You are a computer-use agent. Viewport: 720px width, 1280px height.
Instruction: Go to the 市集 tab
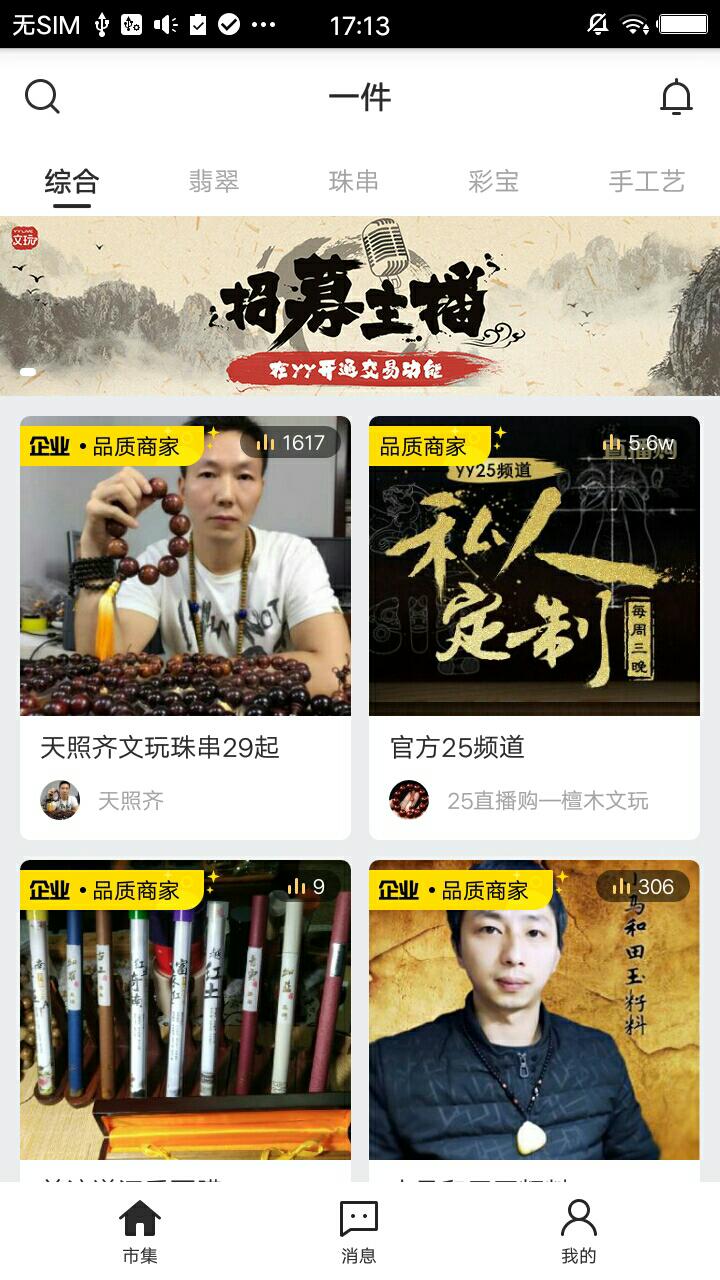pos(140,1232)
